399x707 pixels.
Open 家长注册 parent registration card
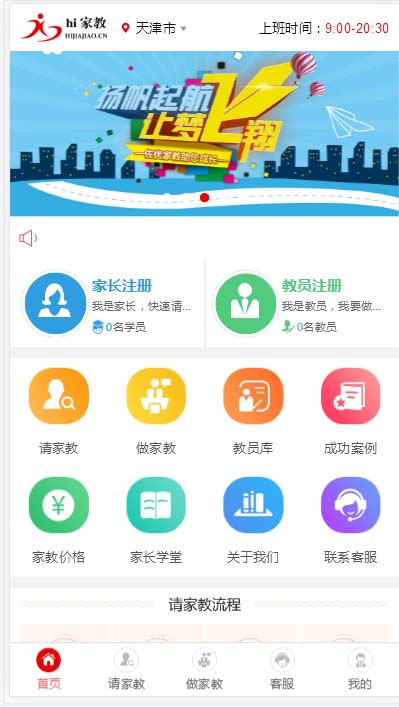click(x=107, y=303)
